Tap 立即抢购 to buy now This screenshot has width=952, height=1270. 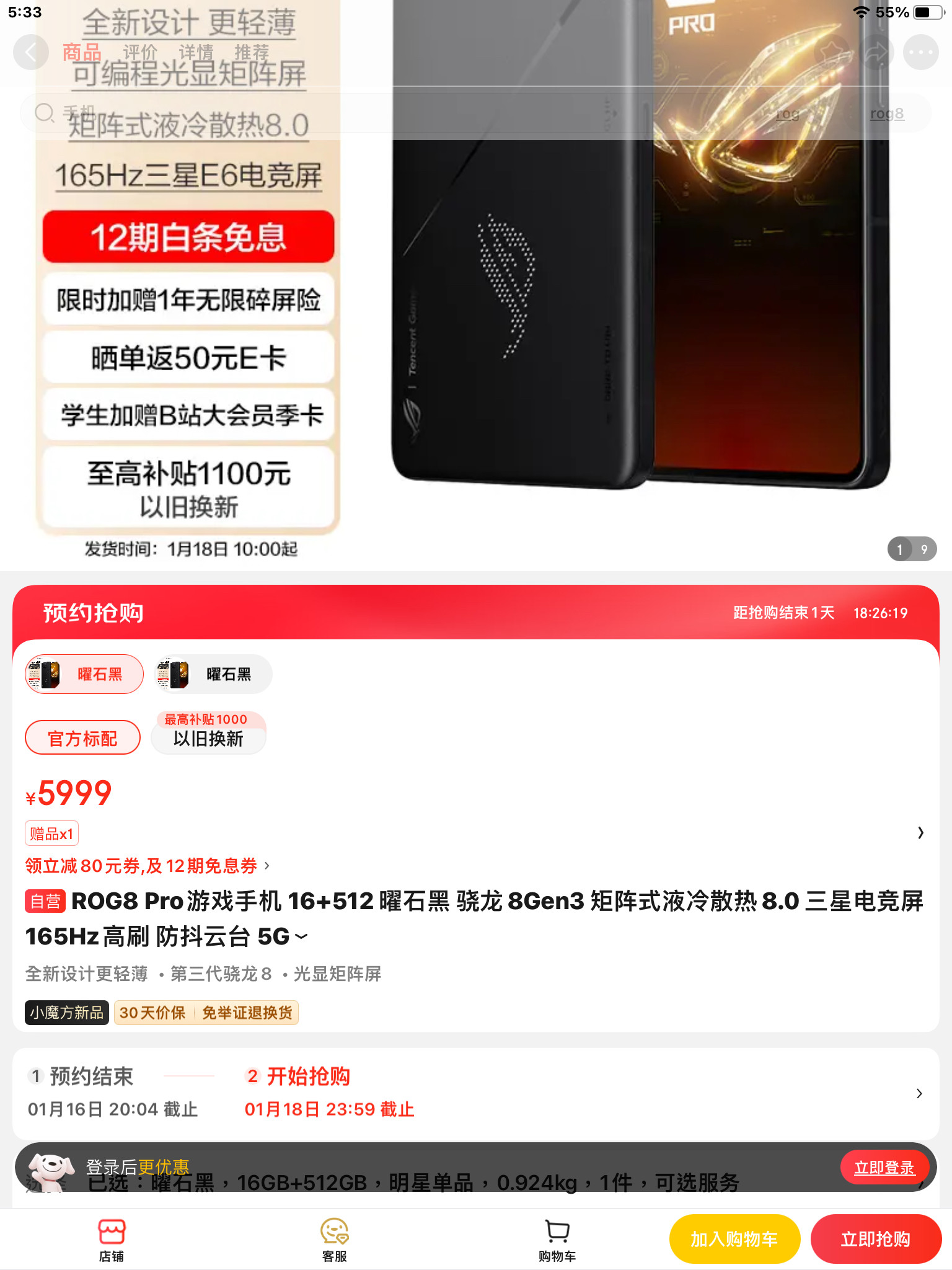pyautogui.click(x=875, y=1239)
